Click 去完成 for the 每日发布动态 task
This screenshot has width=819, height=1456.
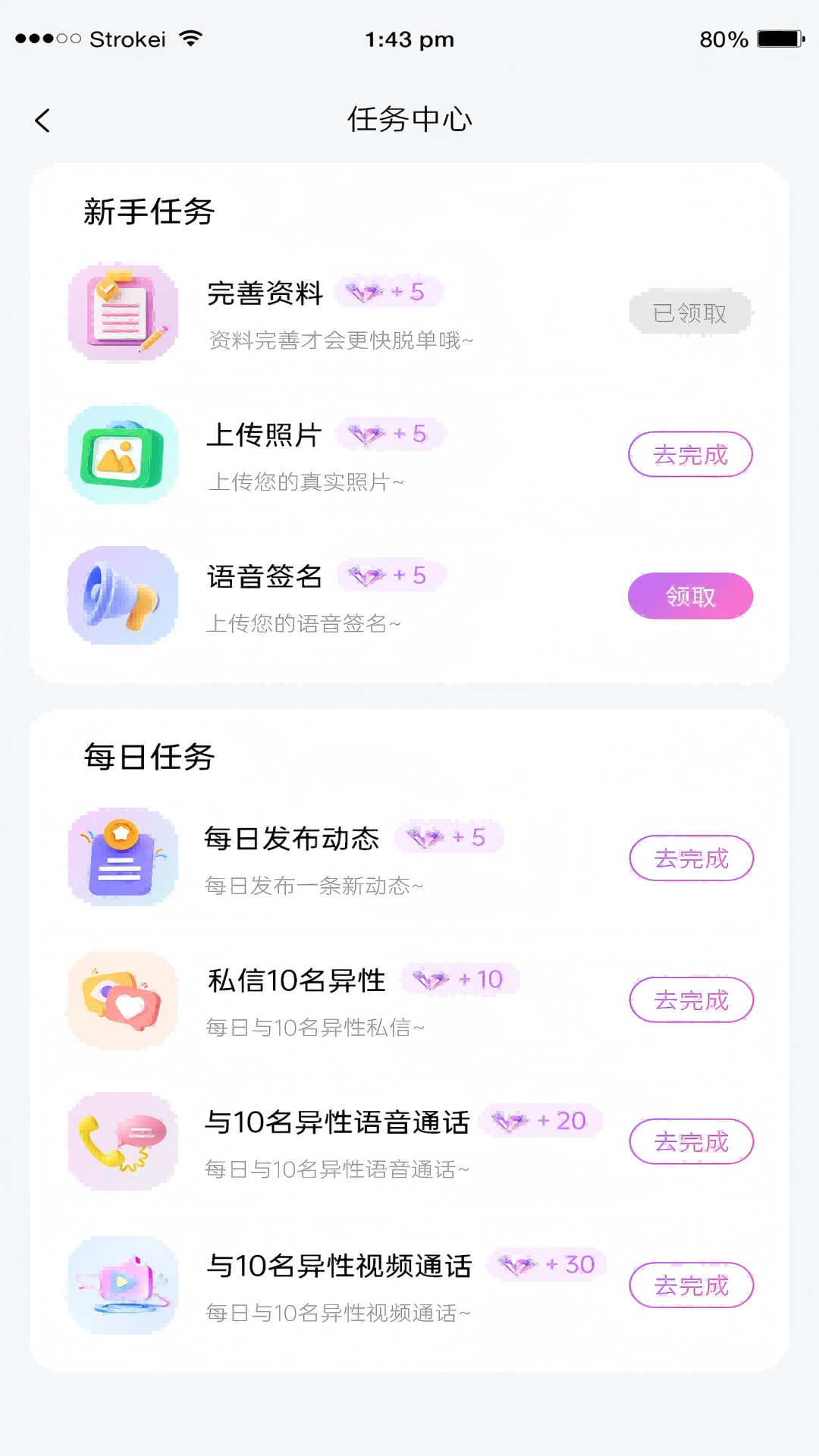click(x=690, y=858)
